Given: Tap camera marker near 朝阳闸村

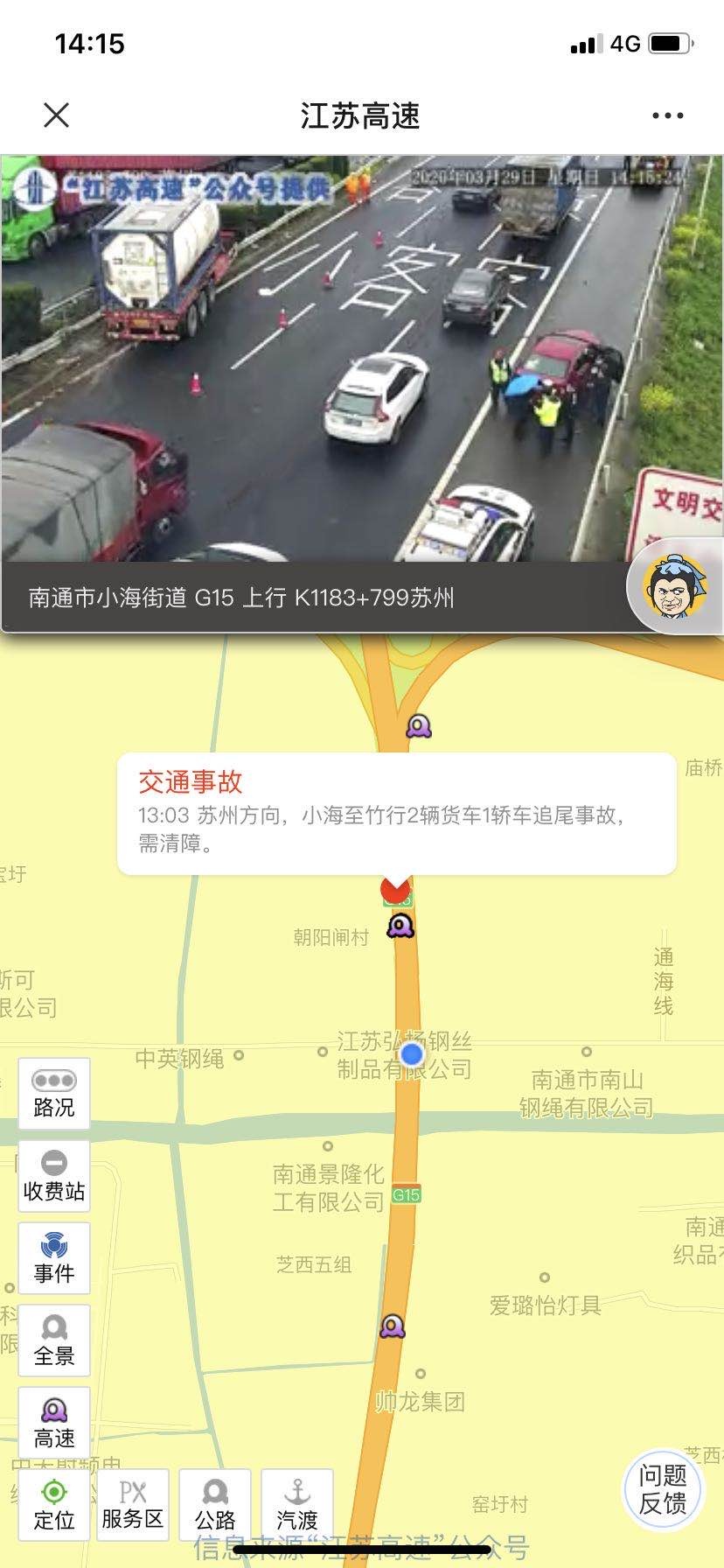Looking at the screenshot, I should [400, 926].
